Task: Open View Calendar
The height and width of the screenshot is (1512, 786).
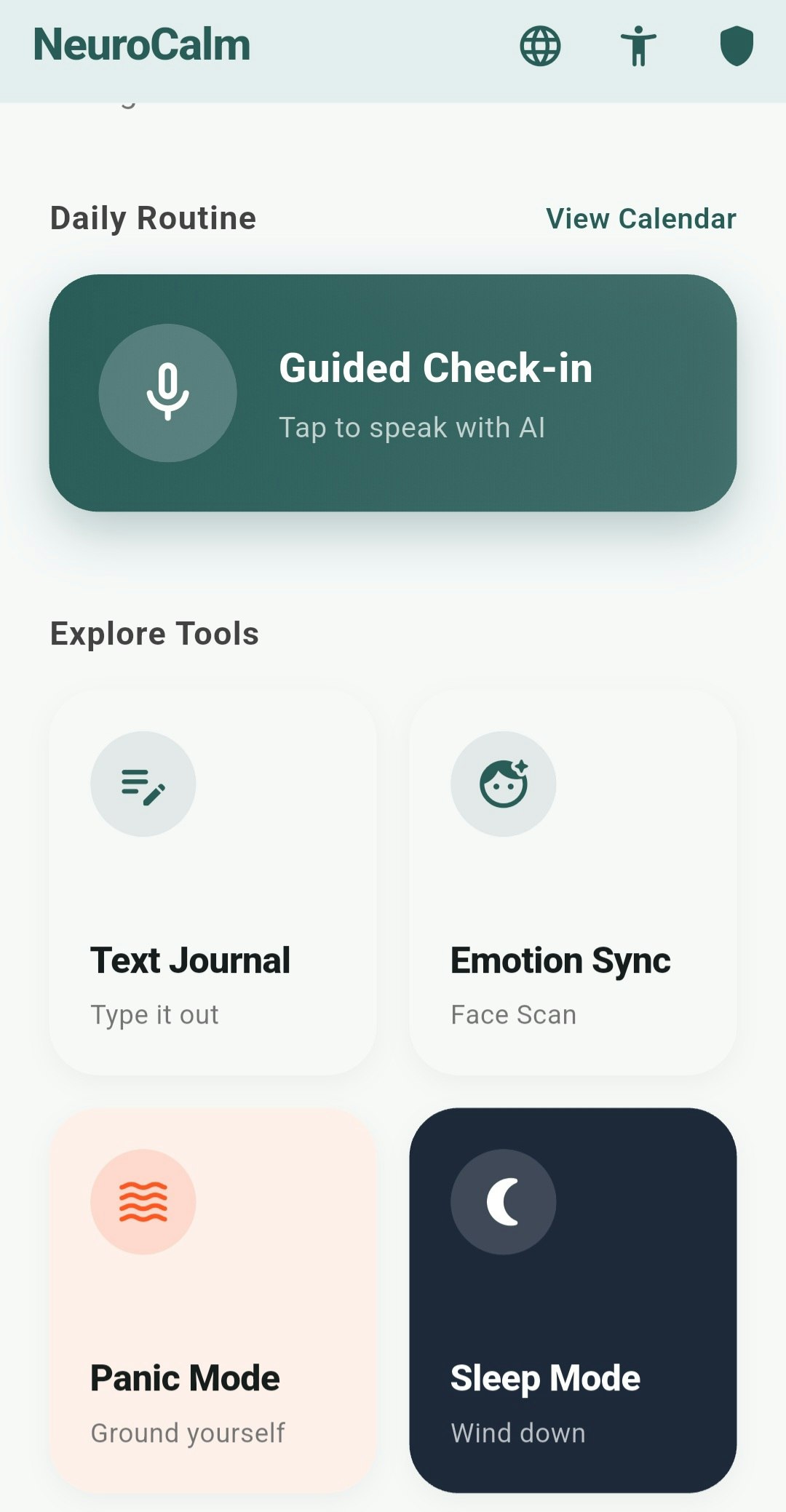Action: [640, 218]
